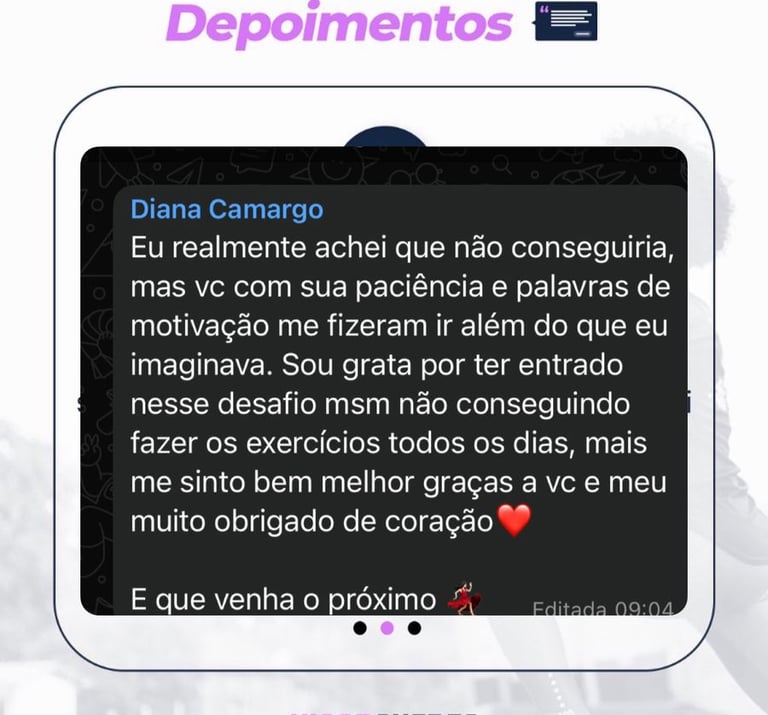Open Diana Camargo's testimonial image
The height and width of the screenshot is (715, 768).
(384, 380)
